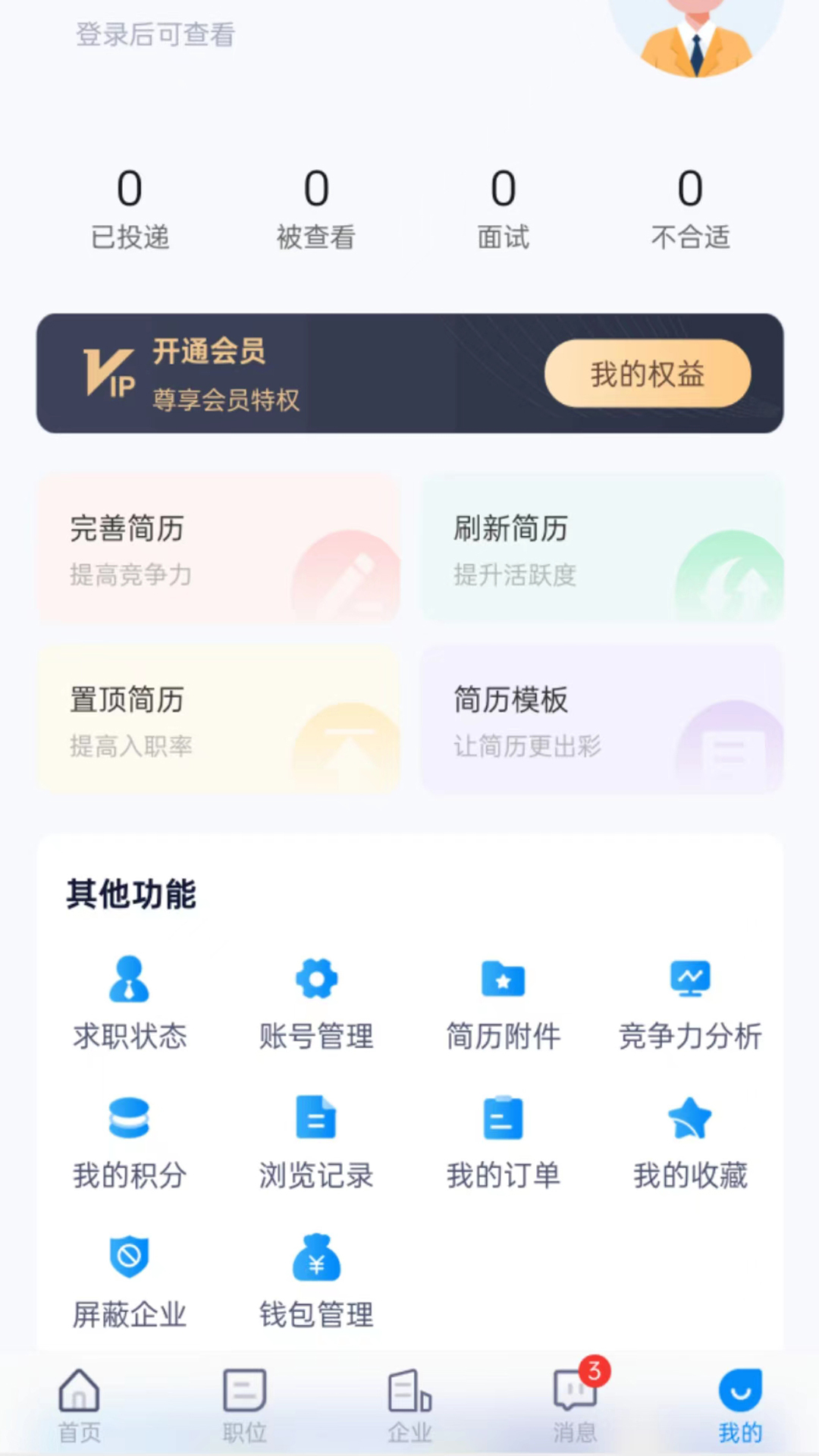This screenshot has width=819, height=1456.
Task: Open 钱包管理 wallet money bag icon
Action: coord(315,1255)
